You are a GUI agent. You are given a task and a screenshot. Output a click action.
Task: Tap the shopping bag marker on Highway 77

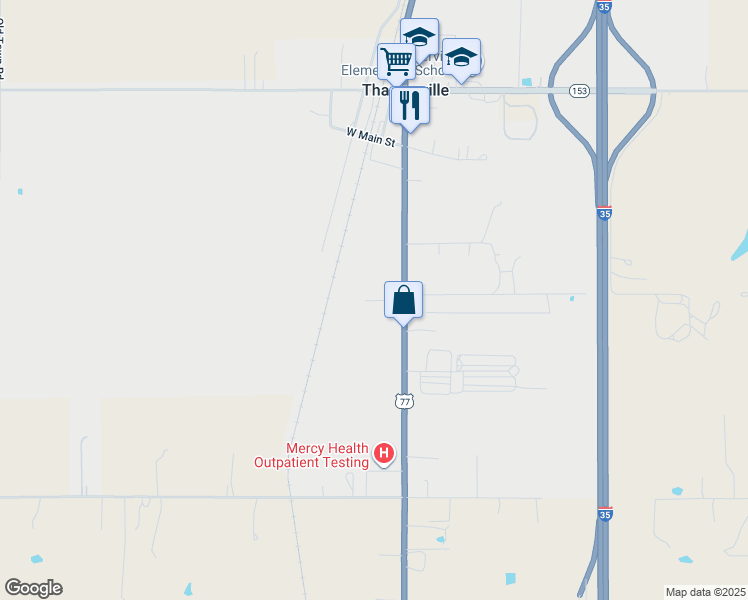tap(404, 300)
